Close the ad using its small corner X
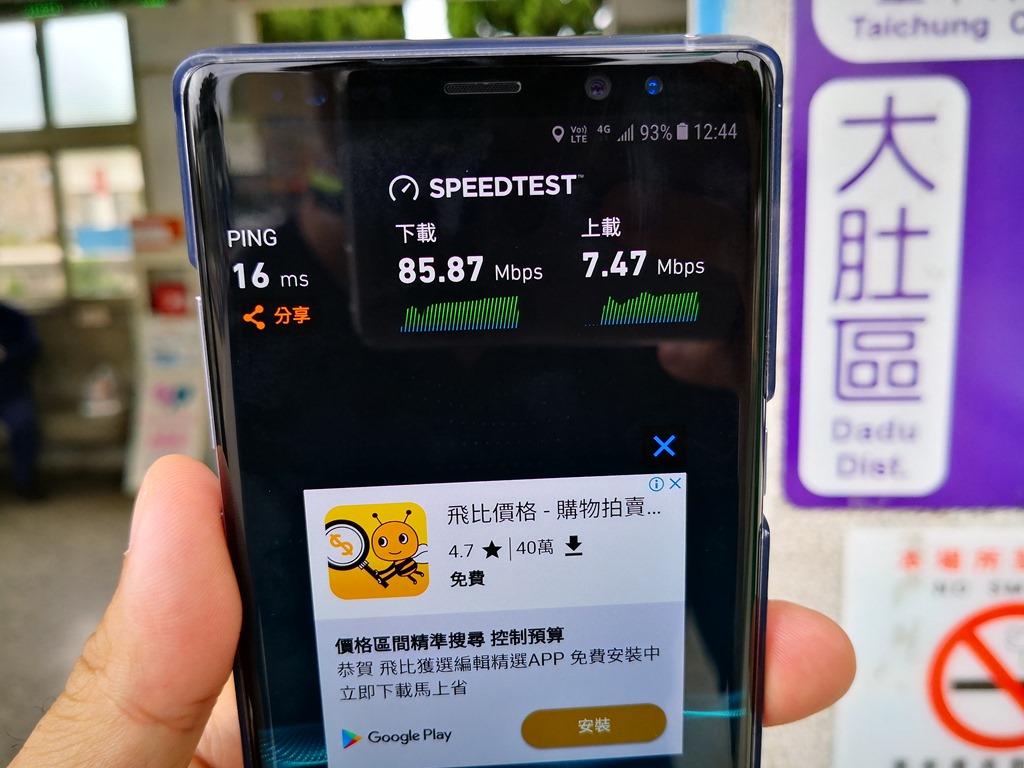 pyautogui.click(x=675, y=484)
